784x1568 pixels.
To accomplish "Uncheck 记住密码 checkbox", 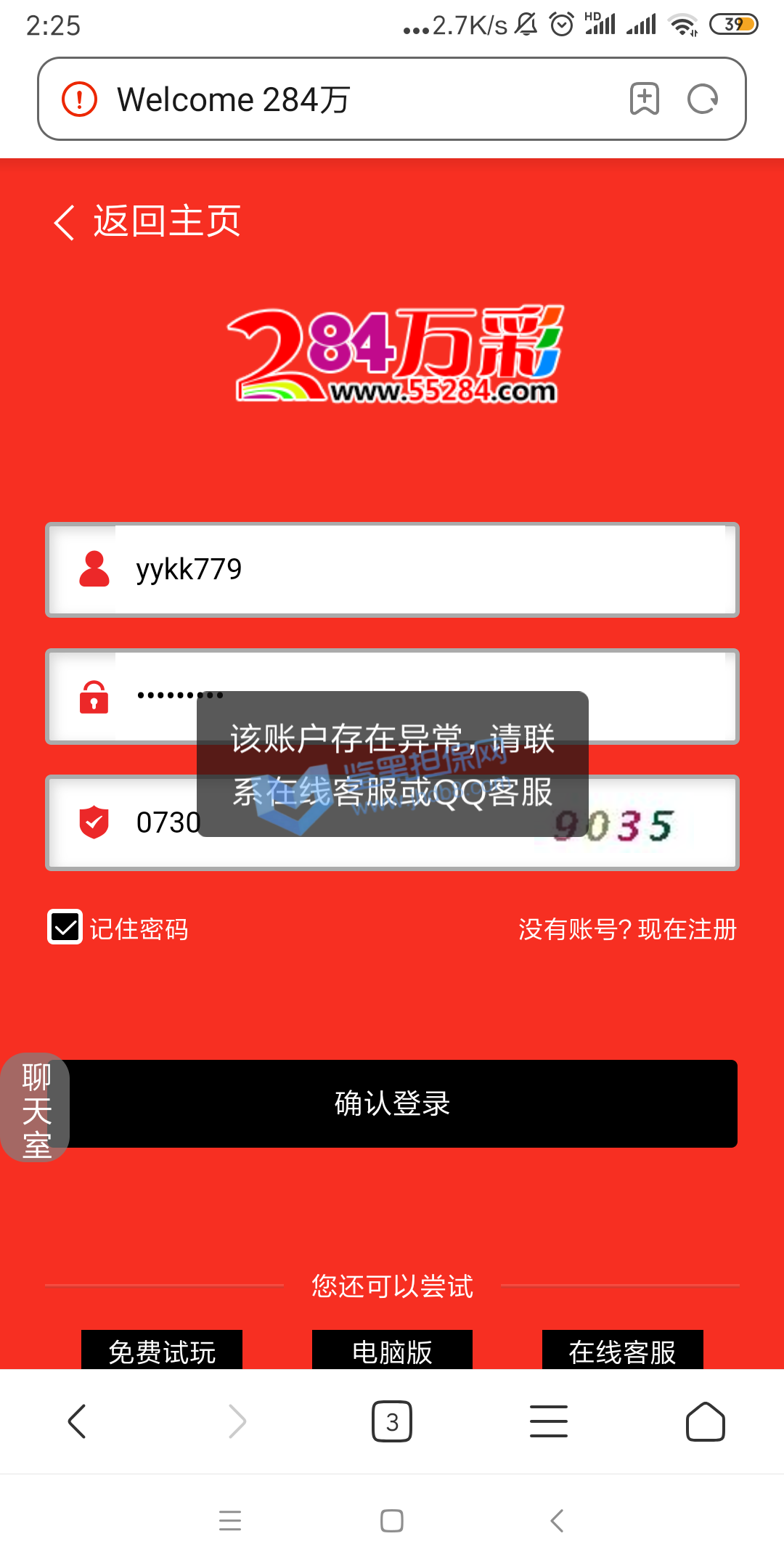I will pyautogui.click(x=65, y=927).
